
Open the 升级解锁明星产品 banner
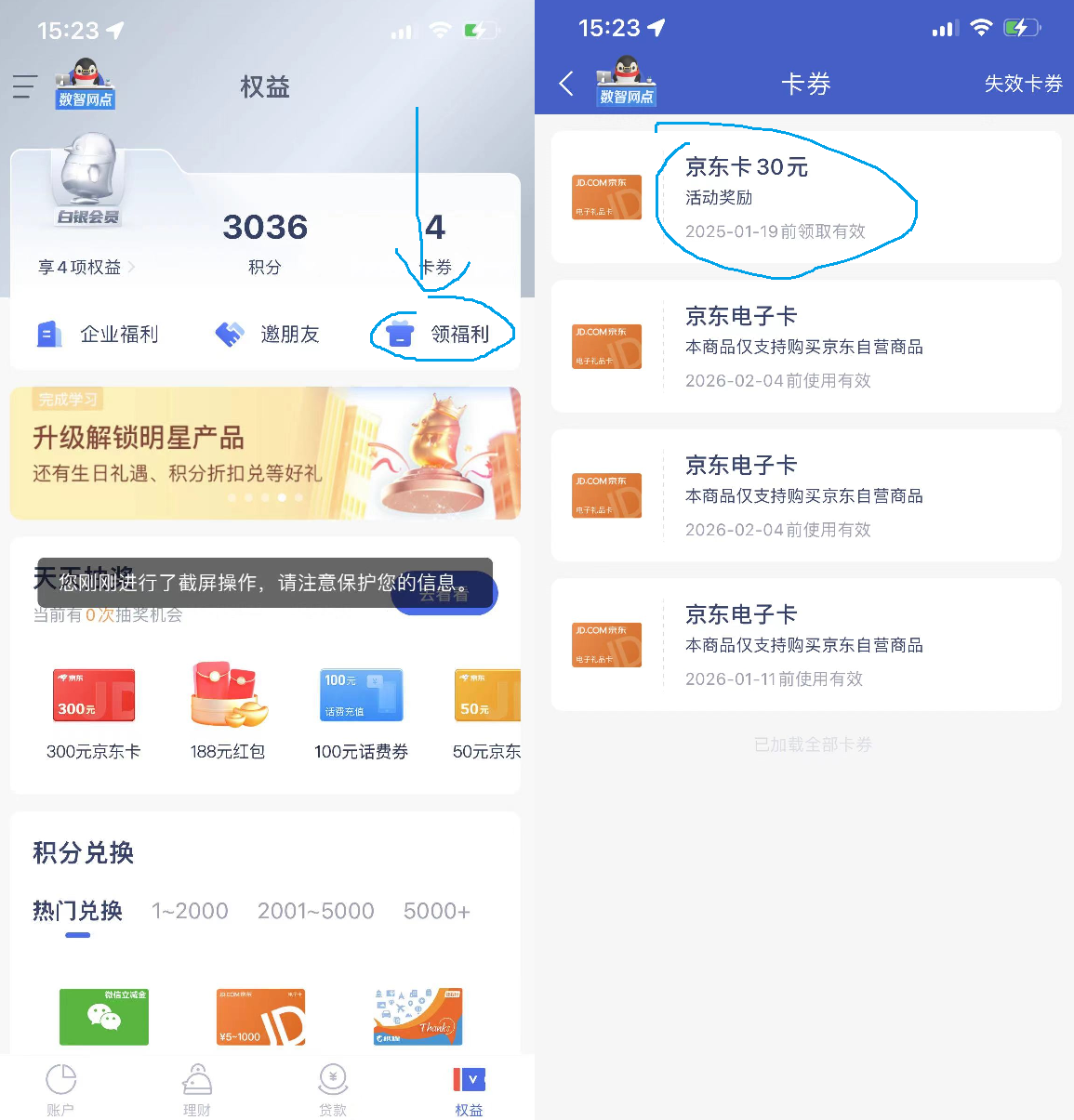(265, 453)
